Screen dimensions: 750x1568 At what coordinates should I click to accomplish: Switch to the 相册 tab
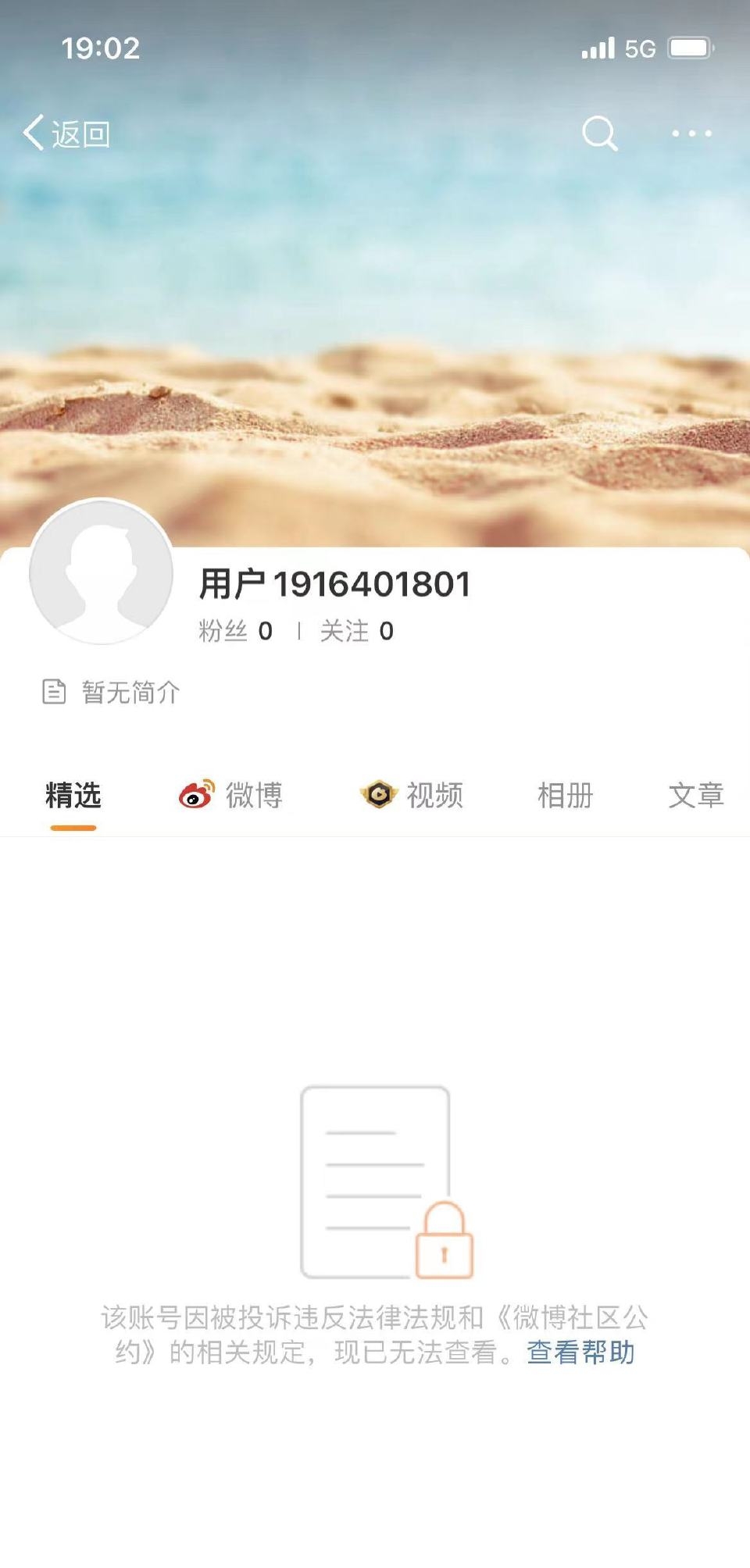pyautogui.click(x=566, y=795)
